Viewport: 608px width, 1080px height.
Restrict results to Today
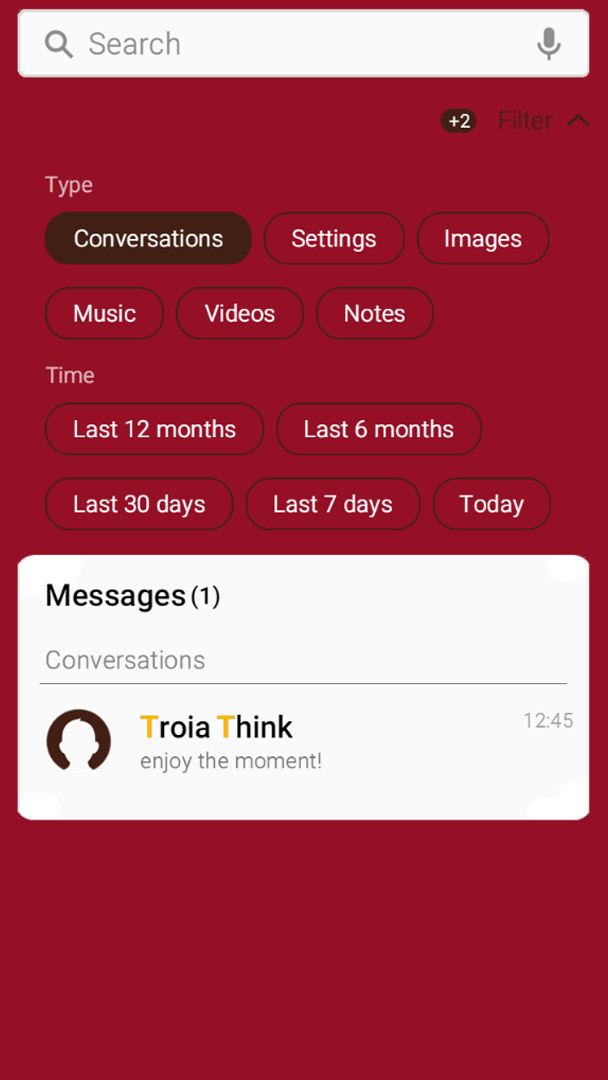pos(492,505)
